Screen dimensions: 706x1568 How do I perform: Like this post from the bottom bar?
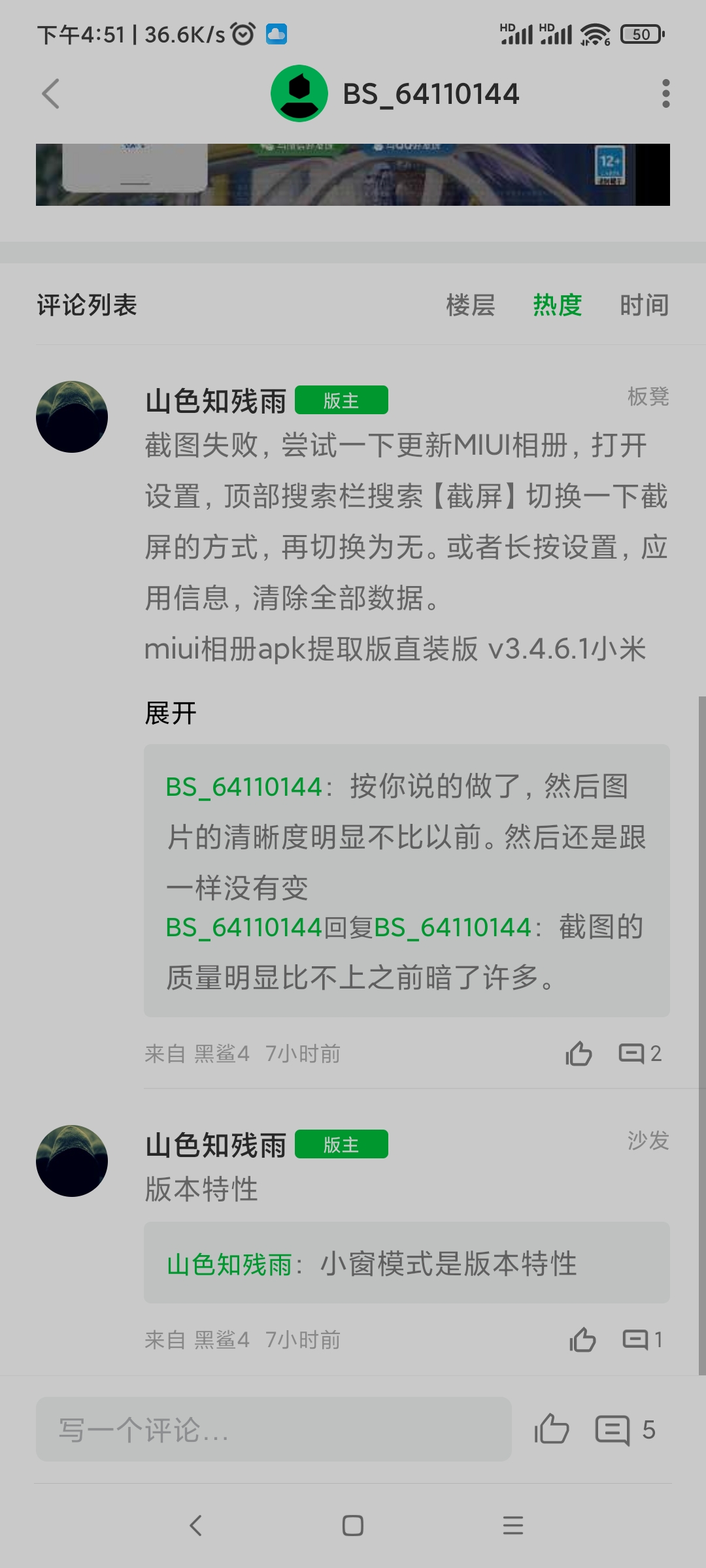552,1429
